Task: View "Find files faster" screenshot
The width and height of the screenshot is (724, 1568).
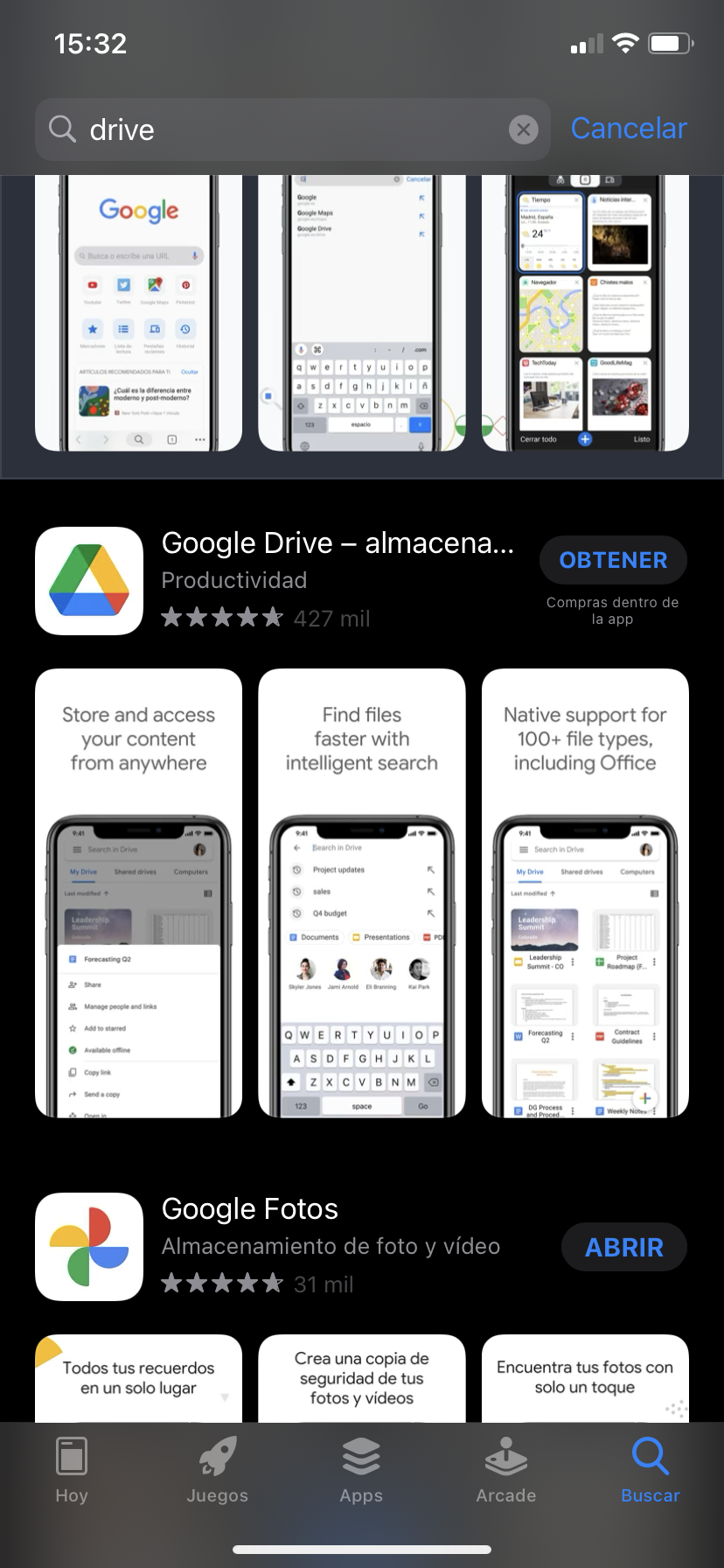Action: pyautogui.click(x=362, y=893)
